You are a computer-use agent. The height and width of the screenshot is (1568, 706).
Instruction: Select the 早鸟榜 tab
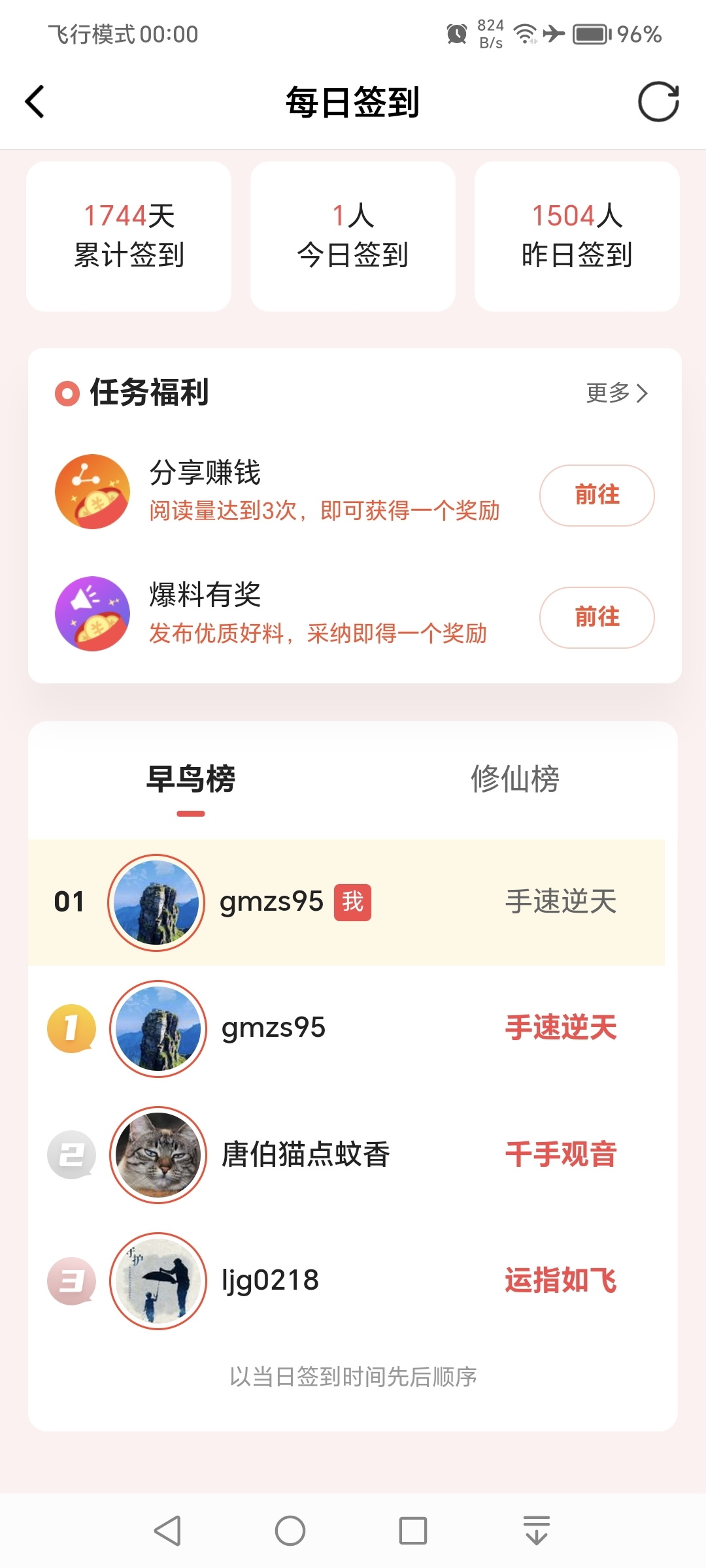pos(190,779)
